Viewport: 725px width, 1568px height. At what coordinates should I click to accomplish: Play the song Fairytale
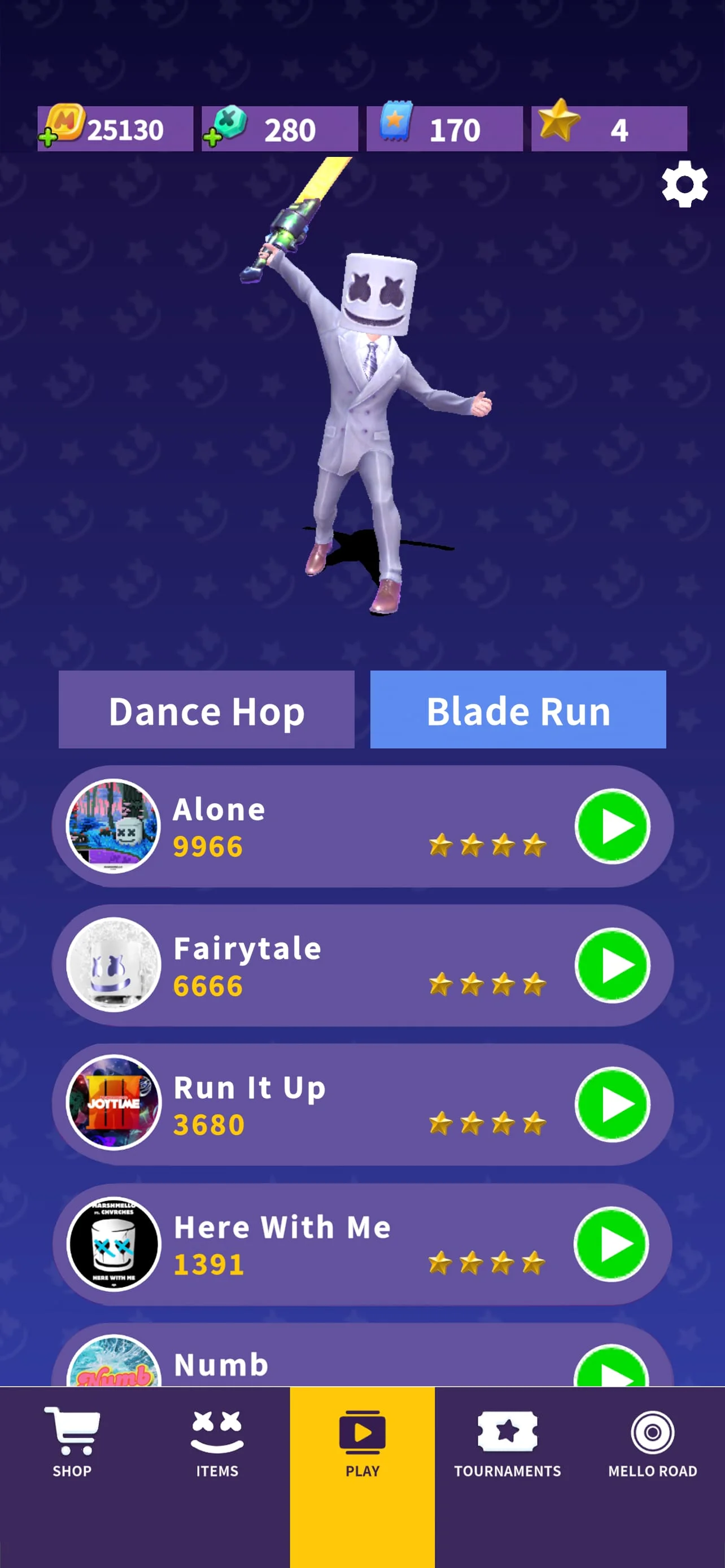pyautogui.click(x=612, y=965)
